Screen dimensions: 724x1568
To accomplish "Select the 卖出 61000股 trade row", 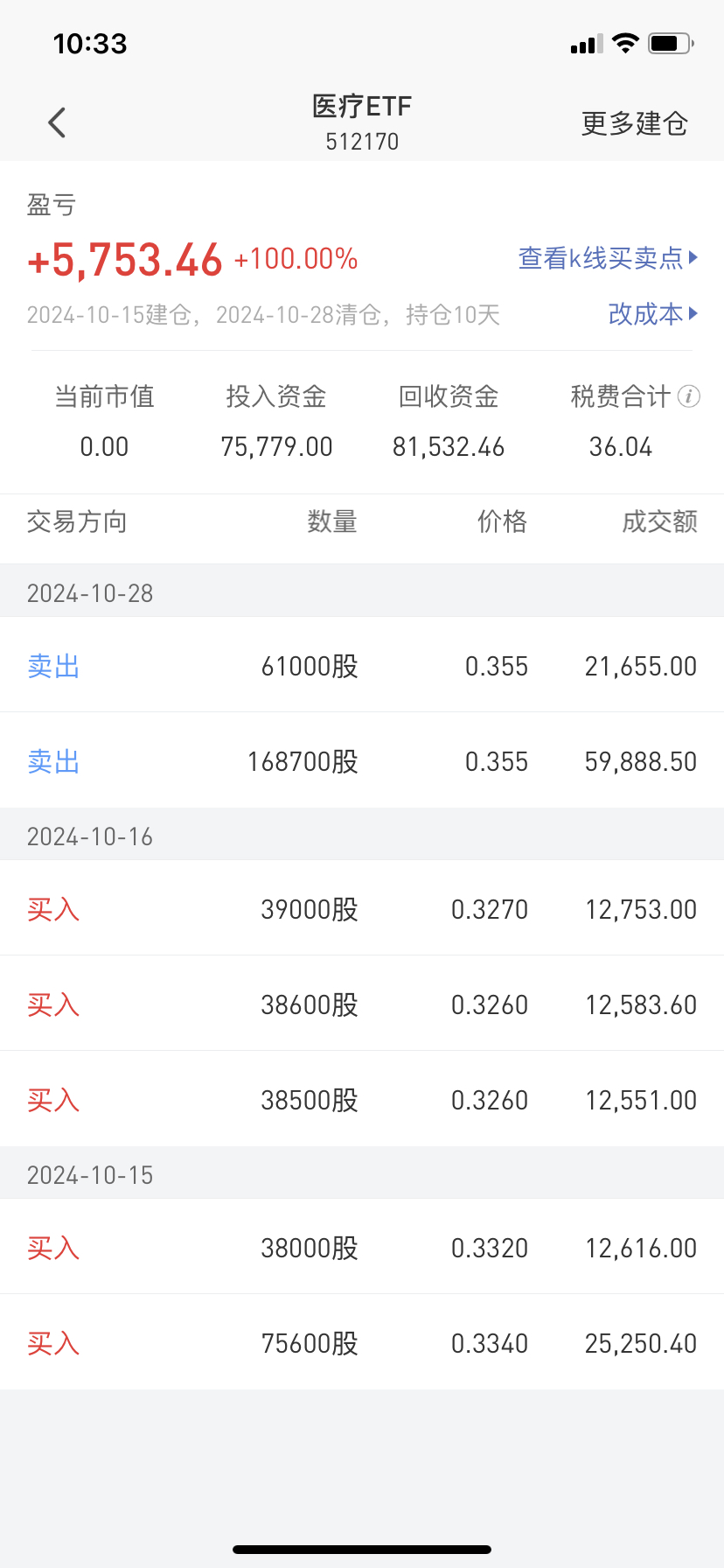I will pos(362,666).
